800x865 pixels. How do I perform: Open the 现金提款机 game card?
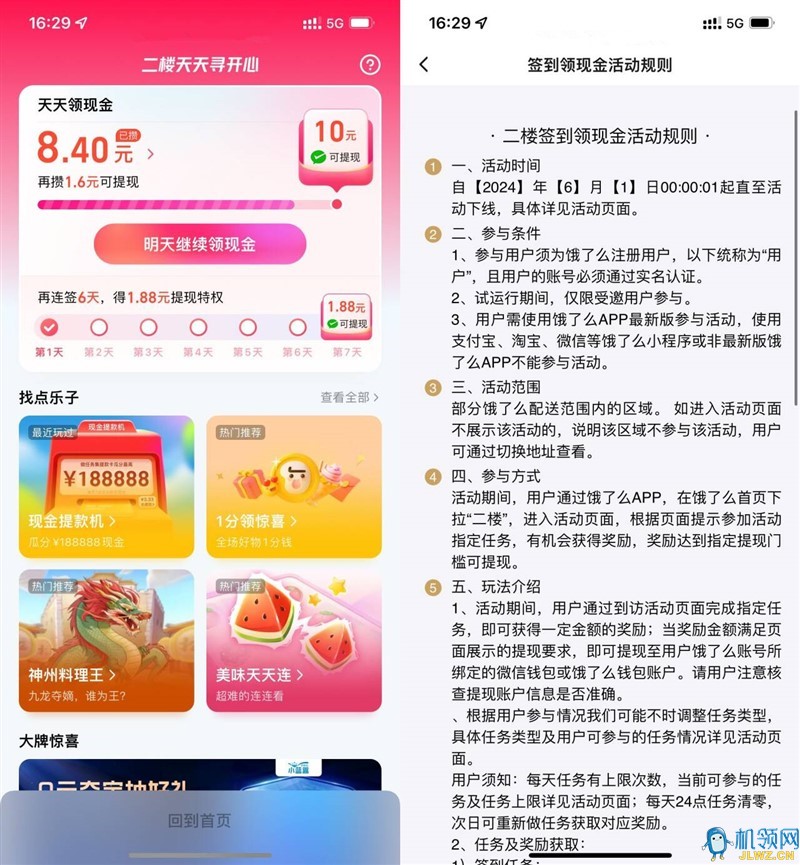click(x=106, y=486)
